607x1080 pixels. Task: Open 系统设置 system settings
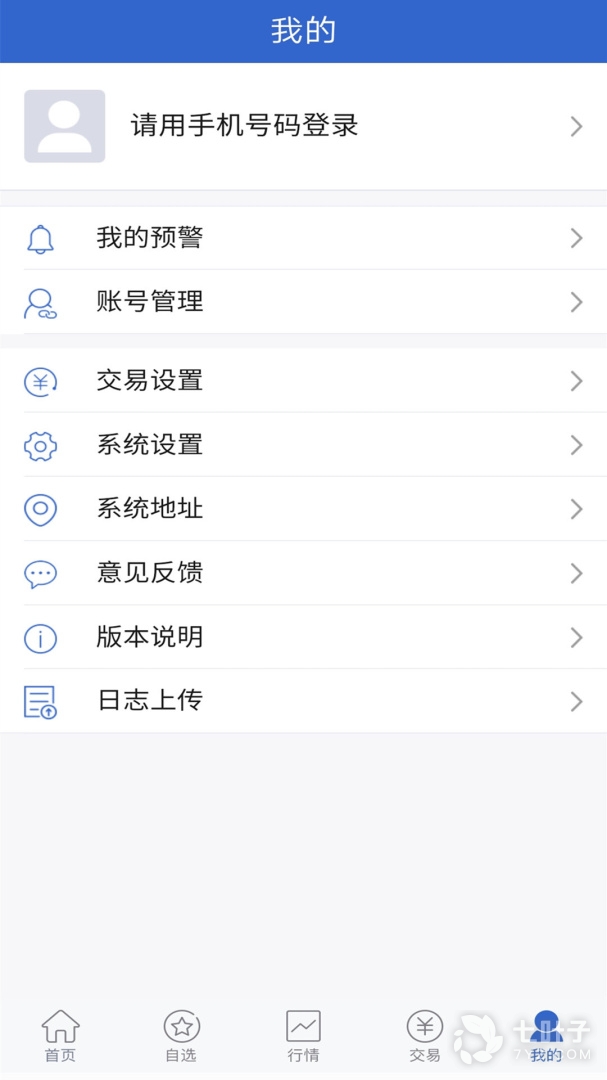click(303, 445)
